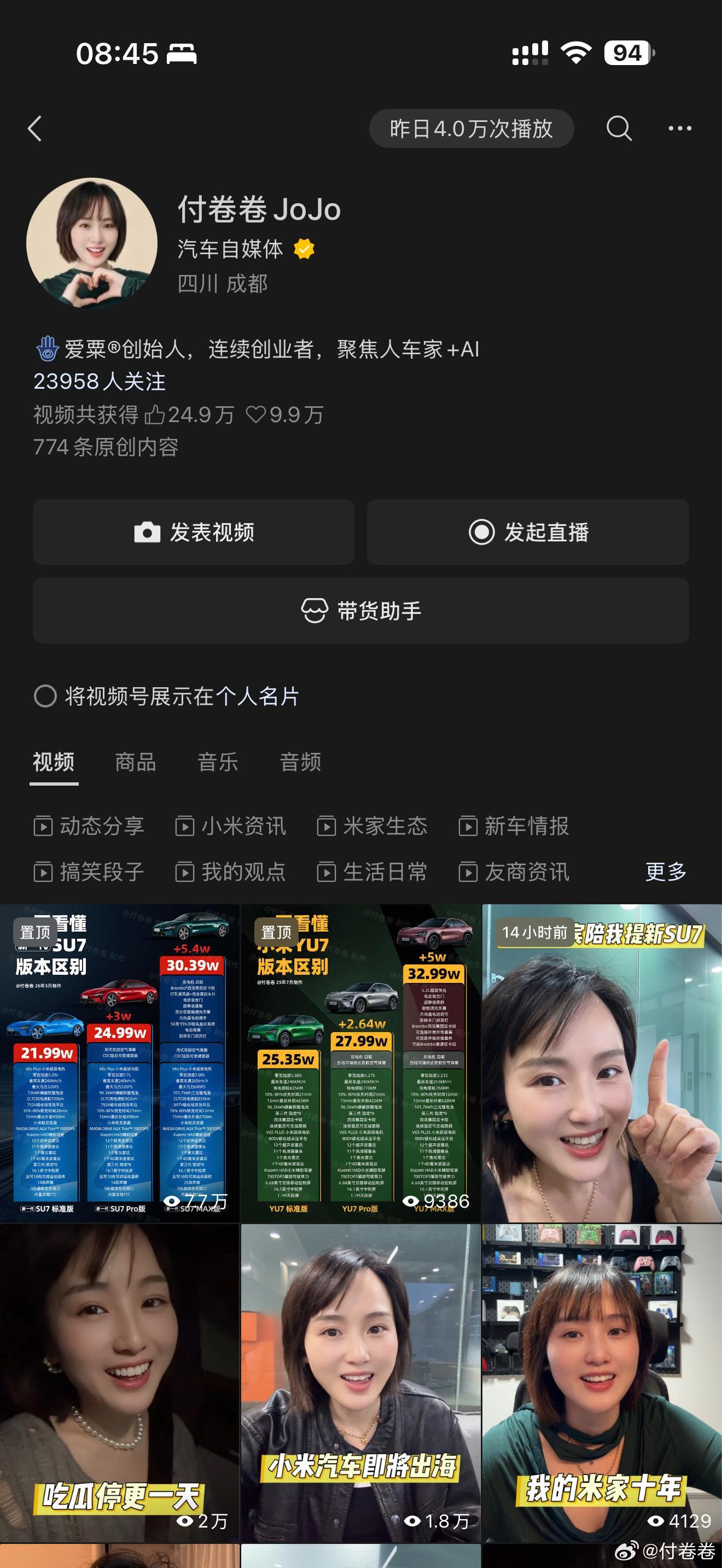The image size is (722, 1568).
Task: Switch to the 音乐 tab
Action: pyautogui.click(x=217, y=762)
